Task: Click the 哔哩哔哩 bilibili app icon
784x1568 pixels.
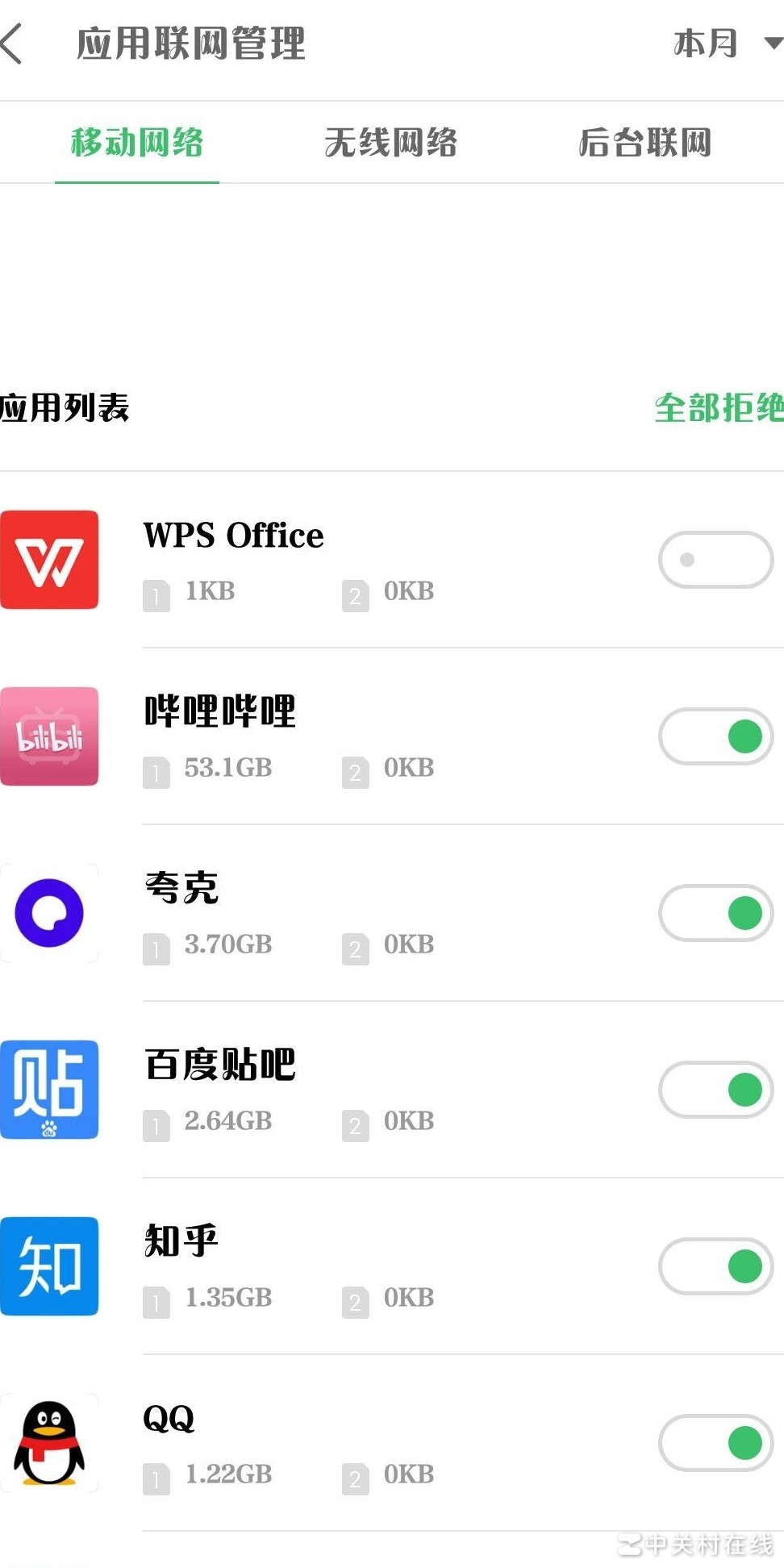Action: tap(49, 736)
